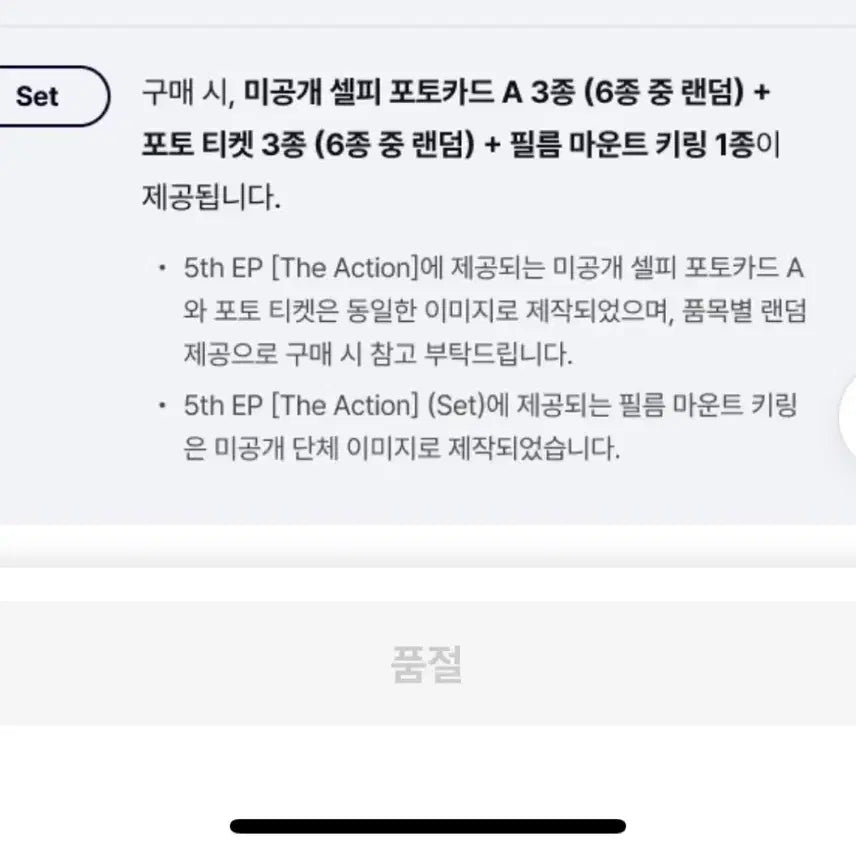Select the Set version chip

[x=45, y=97]
